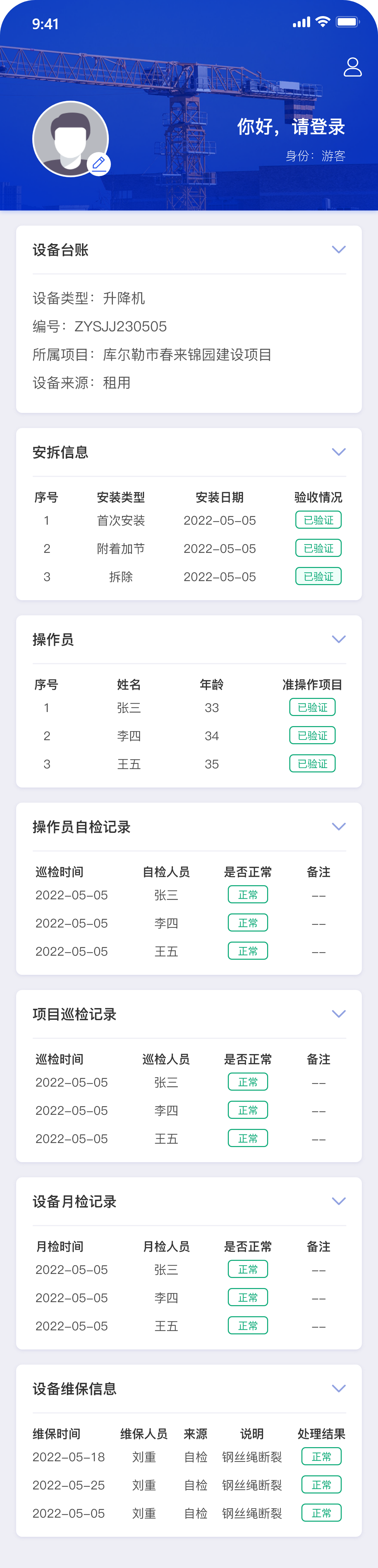Screen dimensions: 378x1568
Task: Collapse the 安拆信息 section
Action: tap(338, 452)
